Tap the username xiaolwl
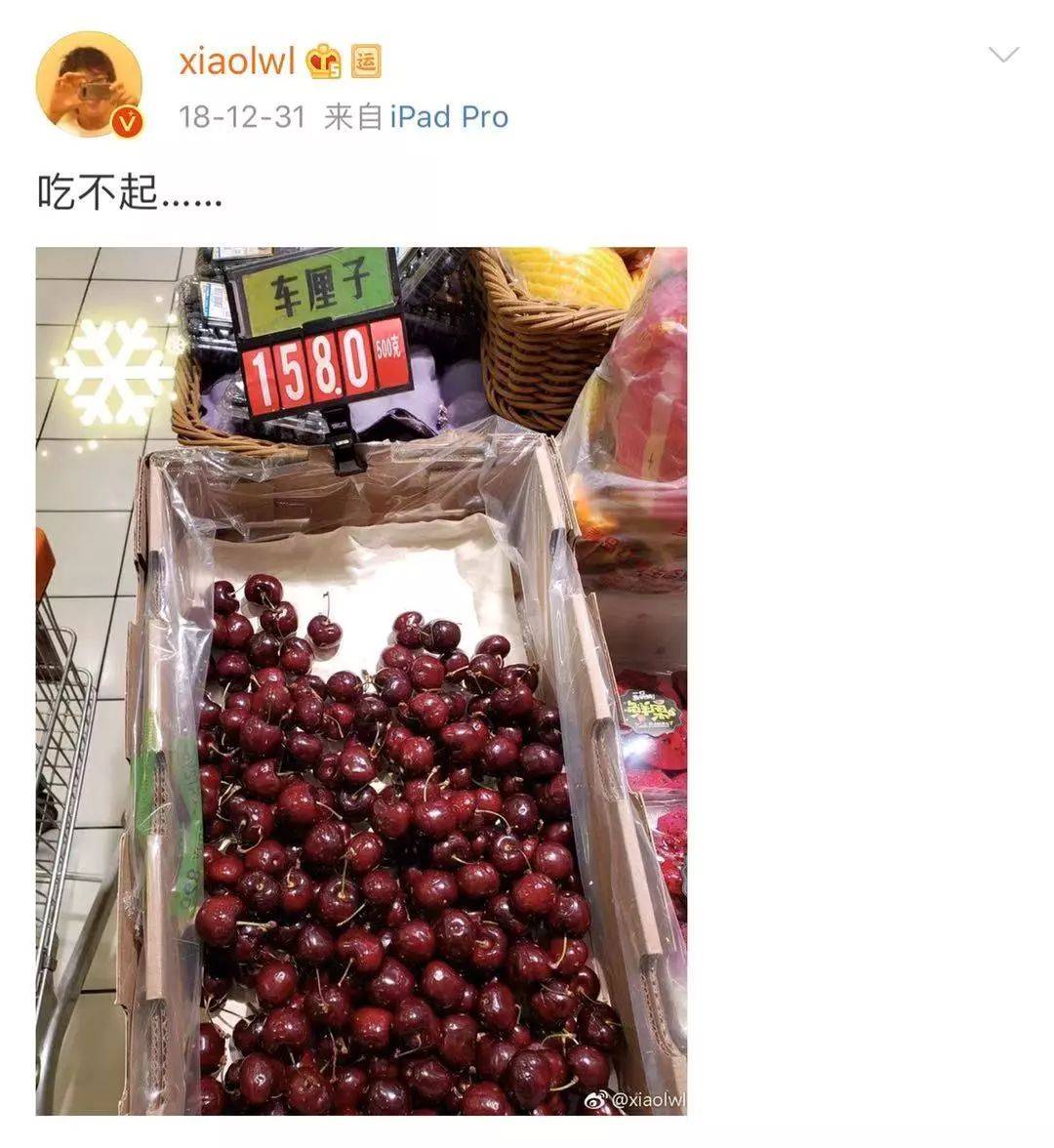 pyautogui.click(x=236, y=61)
